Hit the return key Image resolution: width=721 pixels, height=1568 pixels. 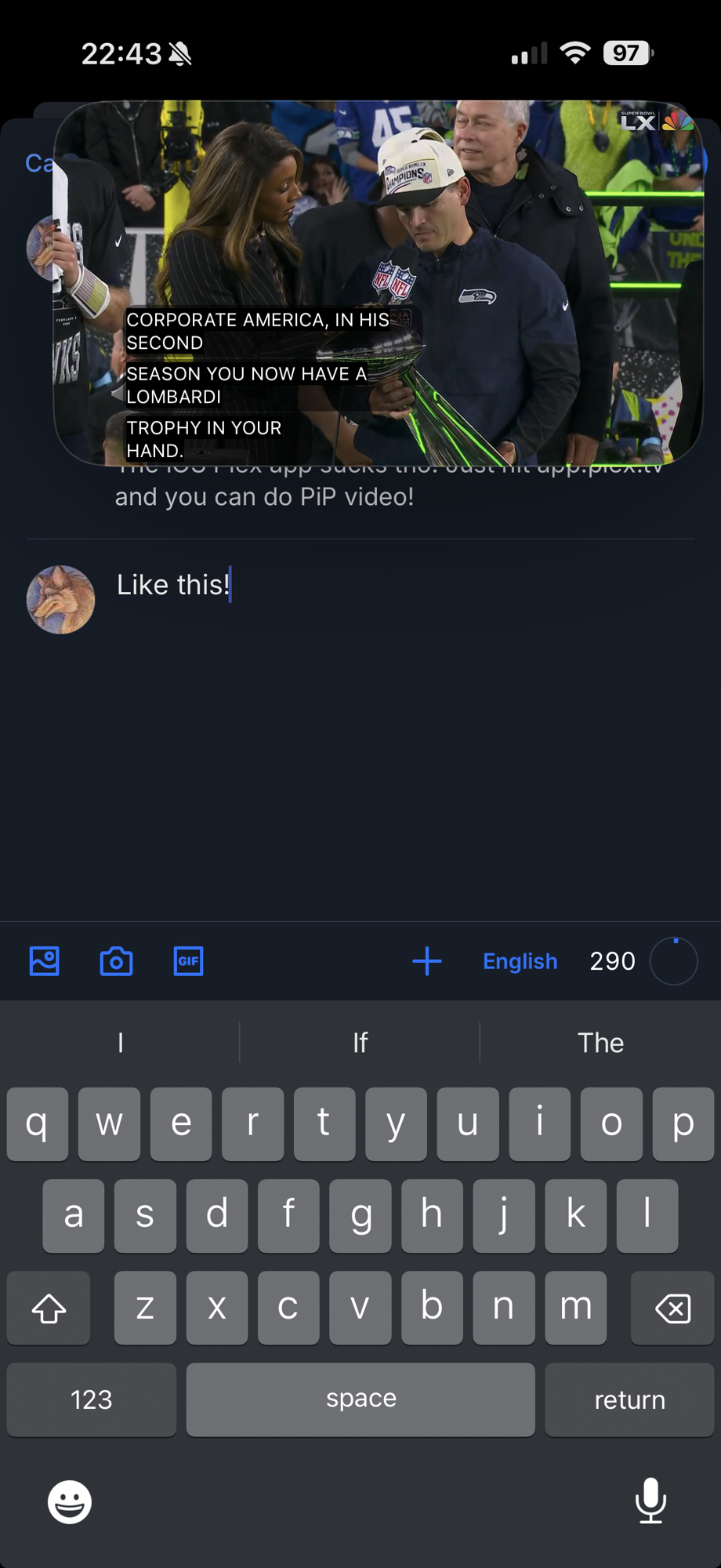point(629,1399)
